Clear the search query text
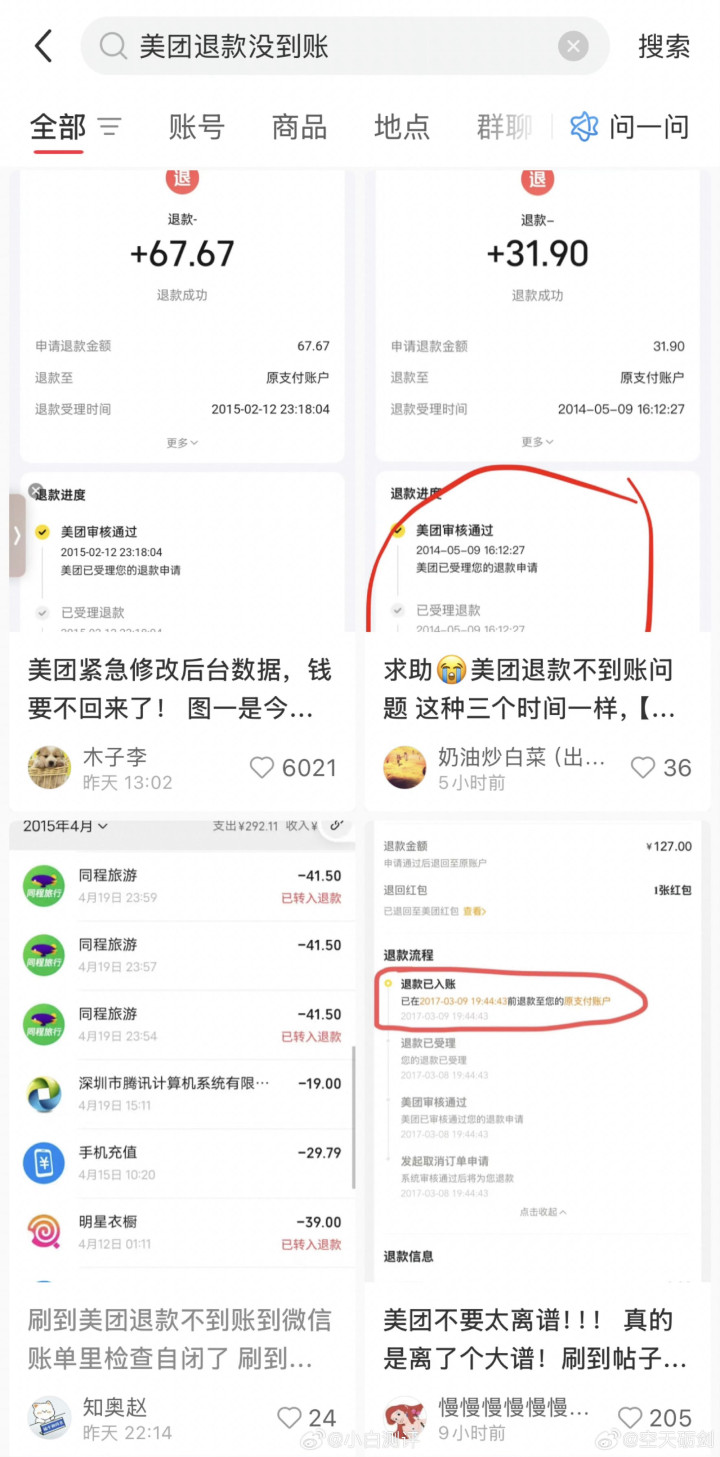The image size is (720, 1457). coord(572,46)
